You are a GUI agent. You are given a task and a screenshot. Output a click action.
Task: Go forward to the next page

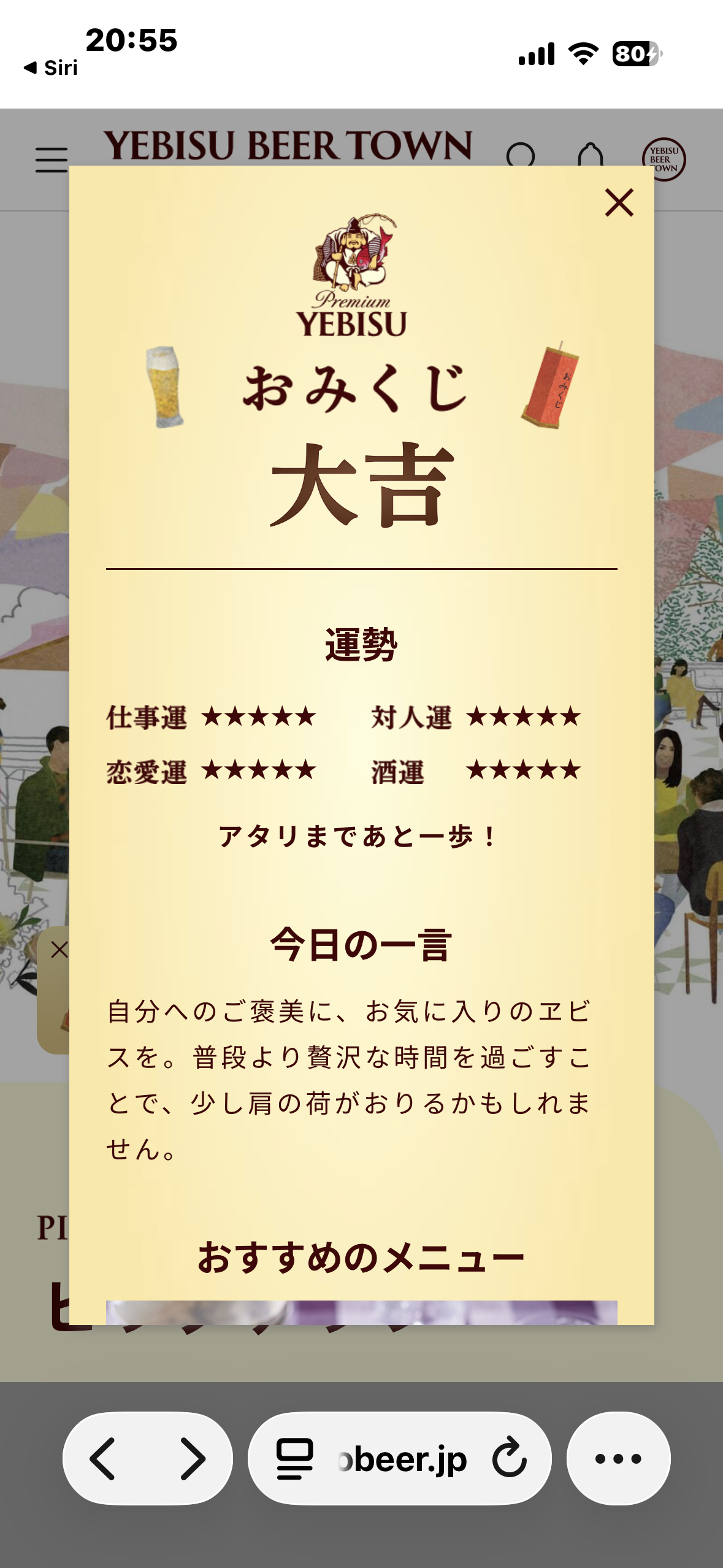coord(193,1458)
